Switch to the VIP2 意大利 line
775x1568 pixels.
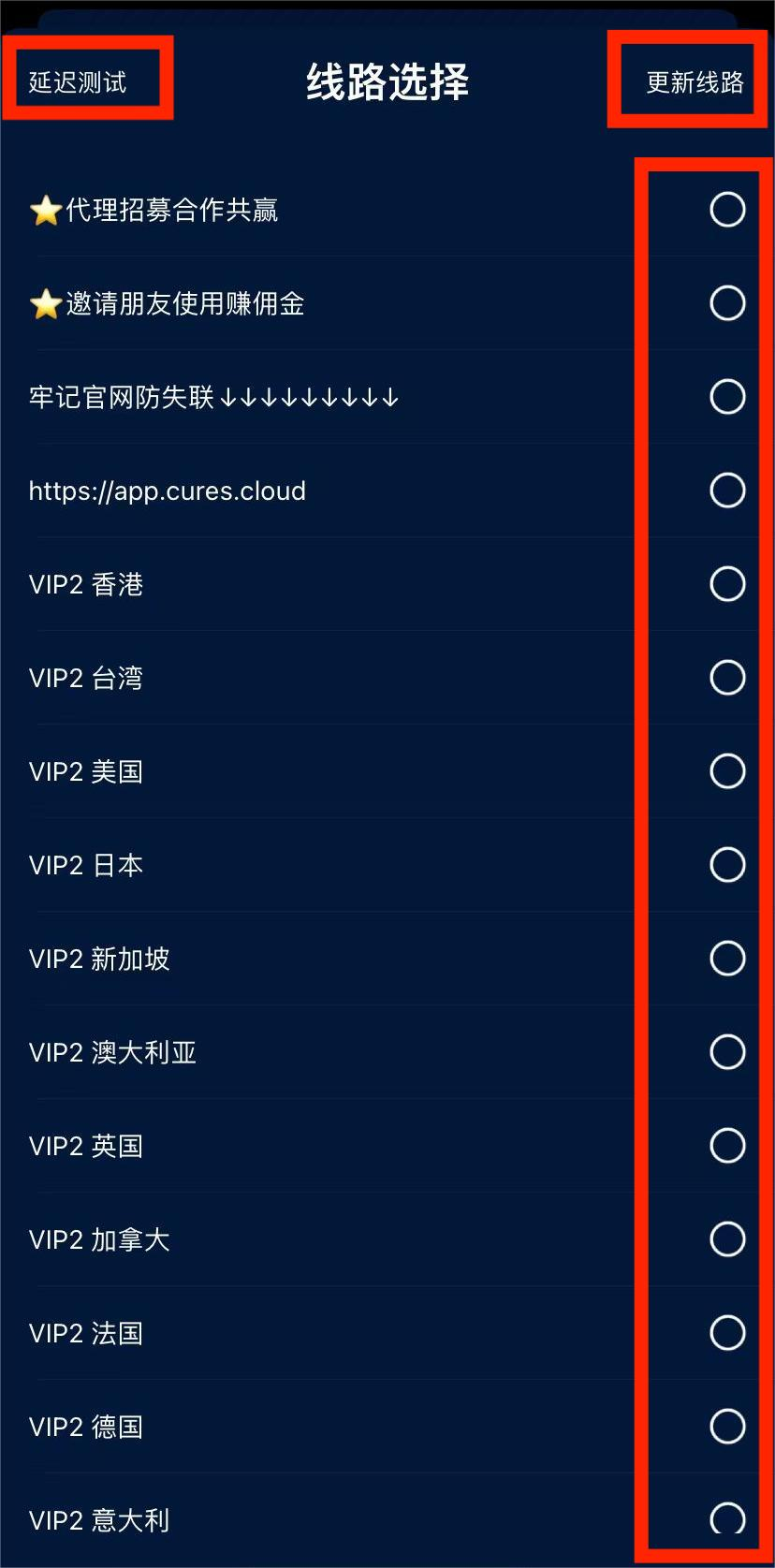727,1518
